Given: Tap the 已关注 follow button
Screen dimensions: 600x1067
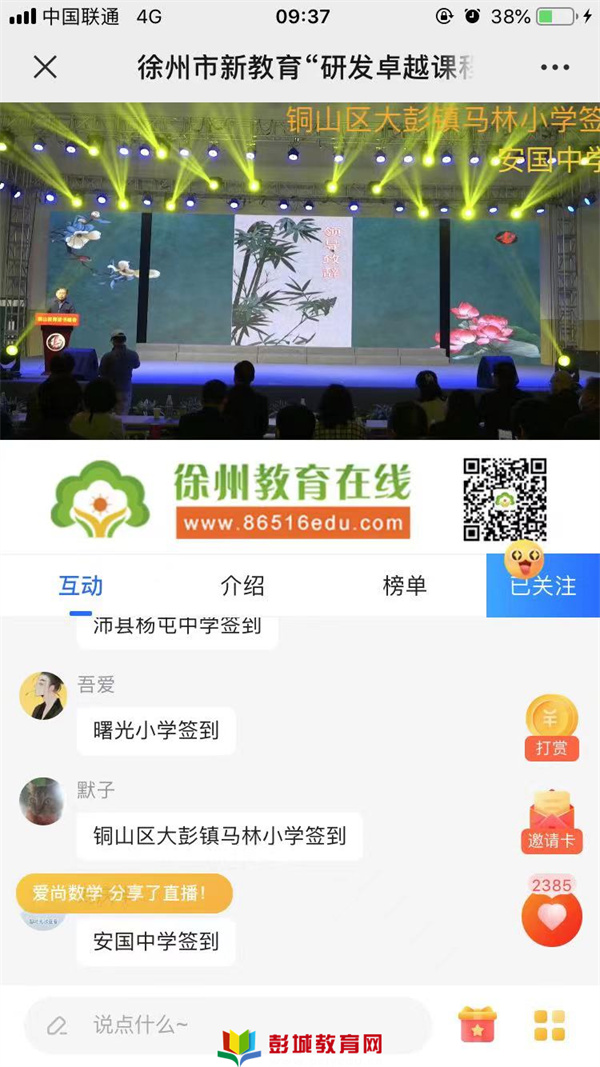Looking at the screenshot, I should 543,587.
